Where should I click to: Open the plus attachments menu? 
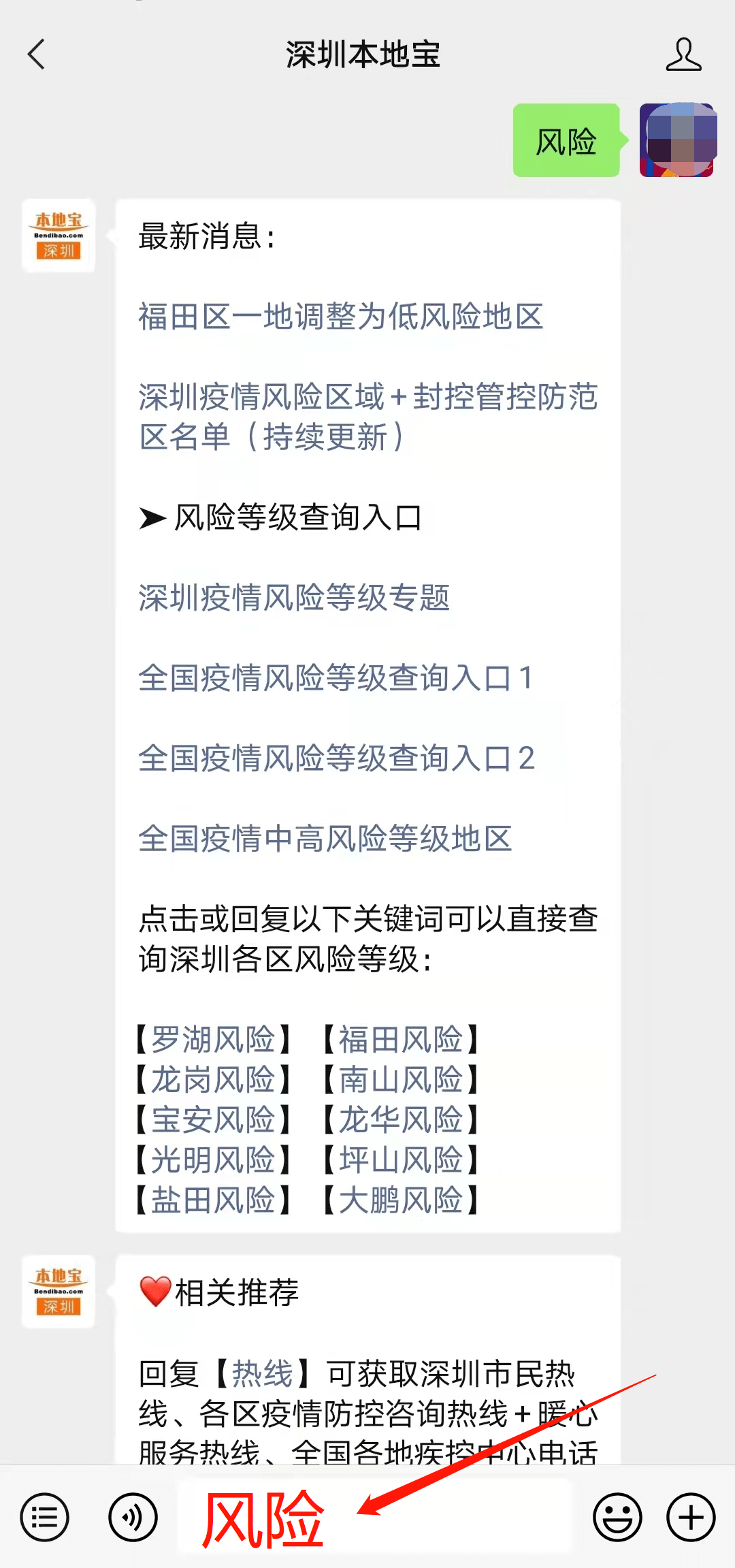691,1518
